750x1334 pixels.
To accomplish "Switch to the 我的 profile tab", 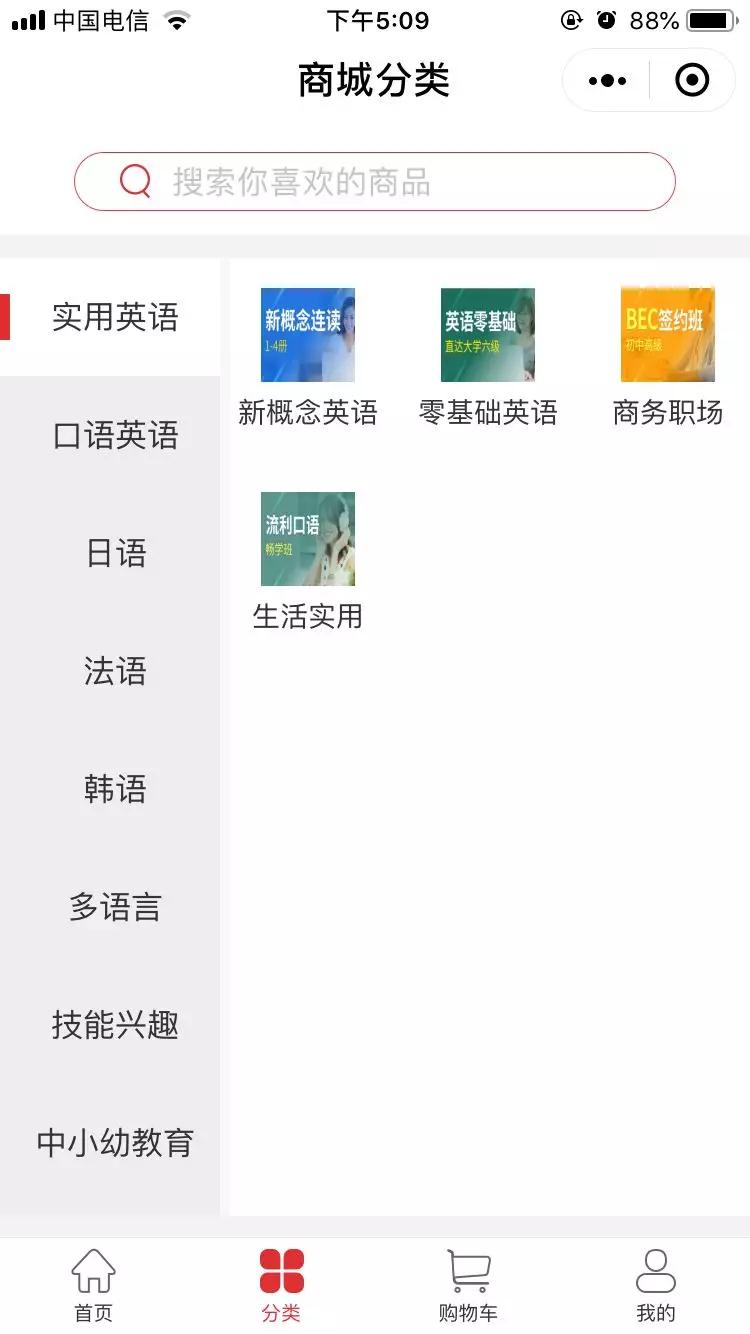I will pos(656,1285).
